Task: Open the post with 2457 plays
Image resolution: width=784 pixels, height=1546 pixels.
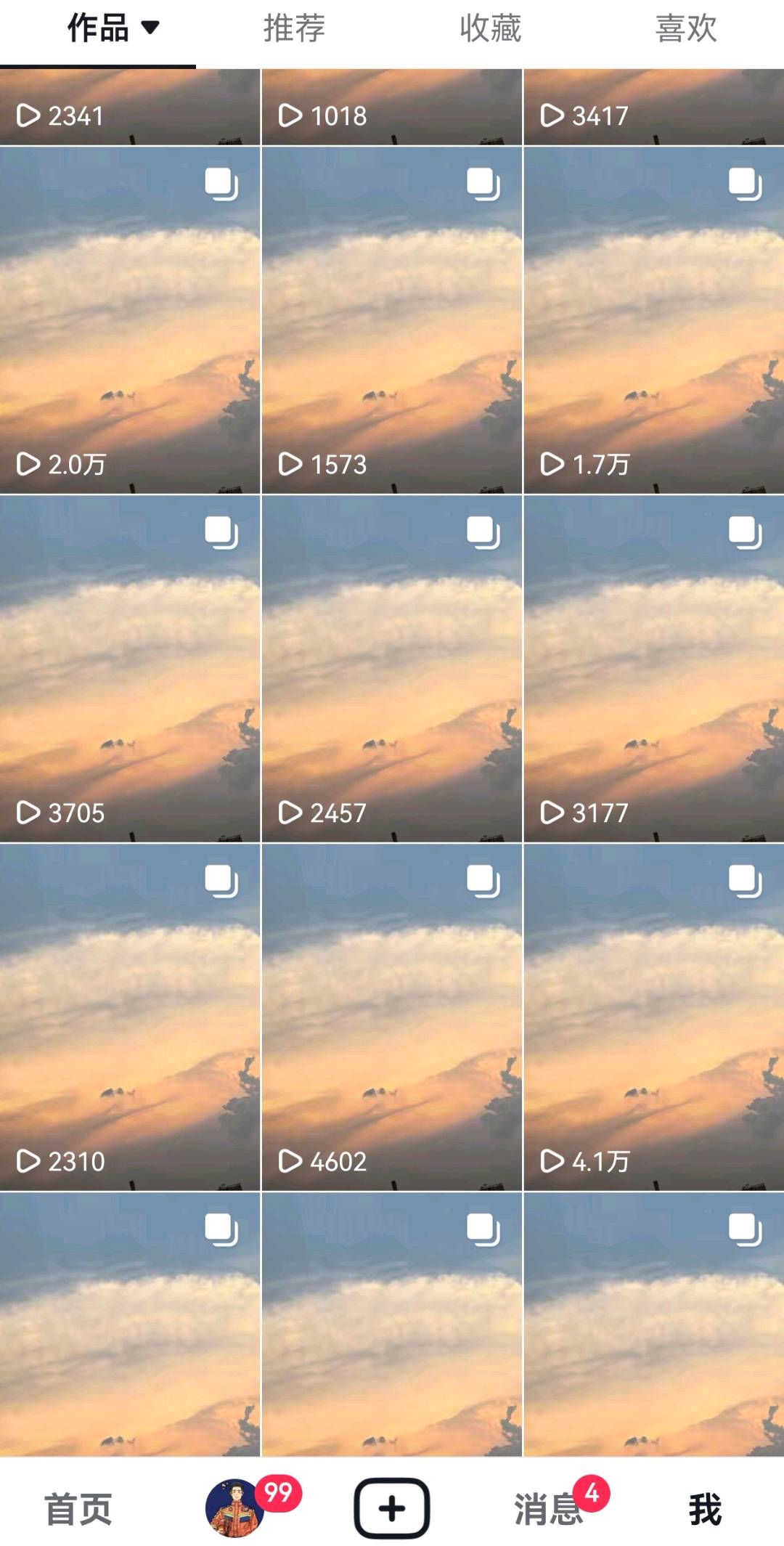Action: [391, 668]
